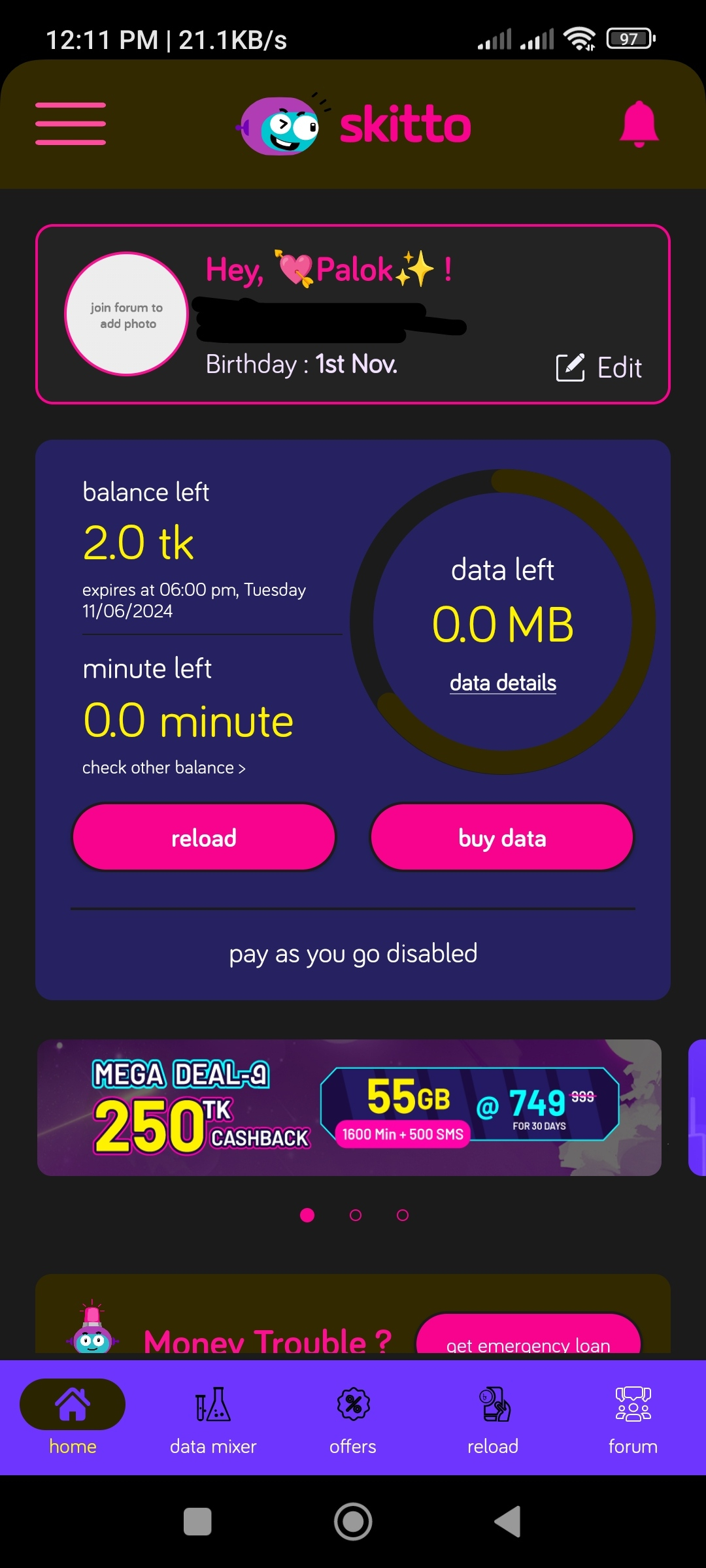Tap the profile photo placeholder
Image resolution: width=706 pixels, height=1568 pixels.
coord(127,314)
